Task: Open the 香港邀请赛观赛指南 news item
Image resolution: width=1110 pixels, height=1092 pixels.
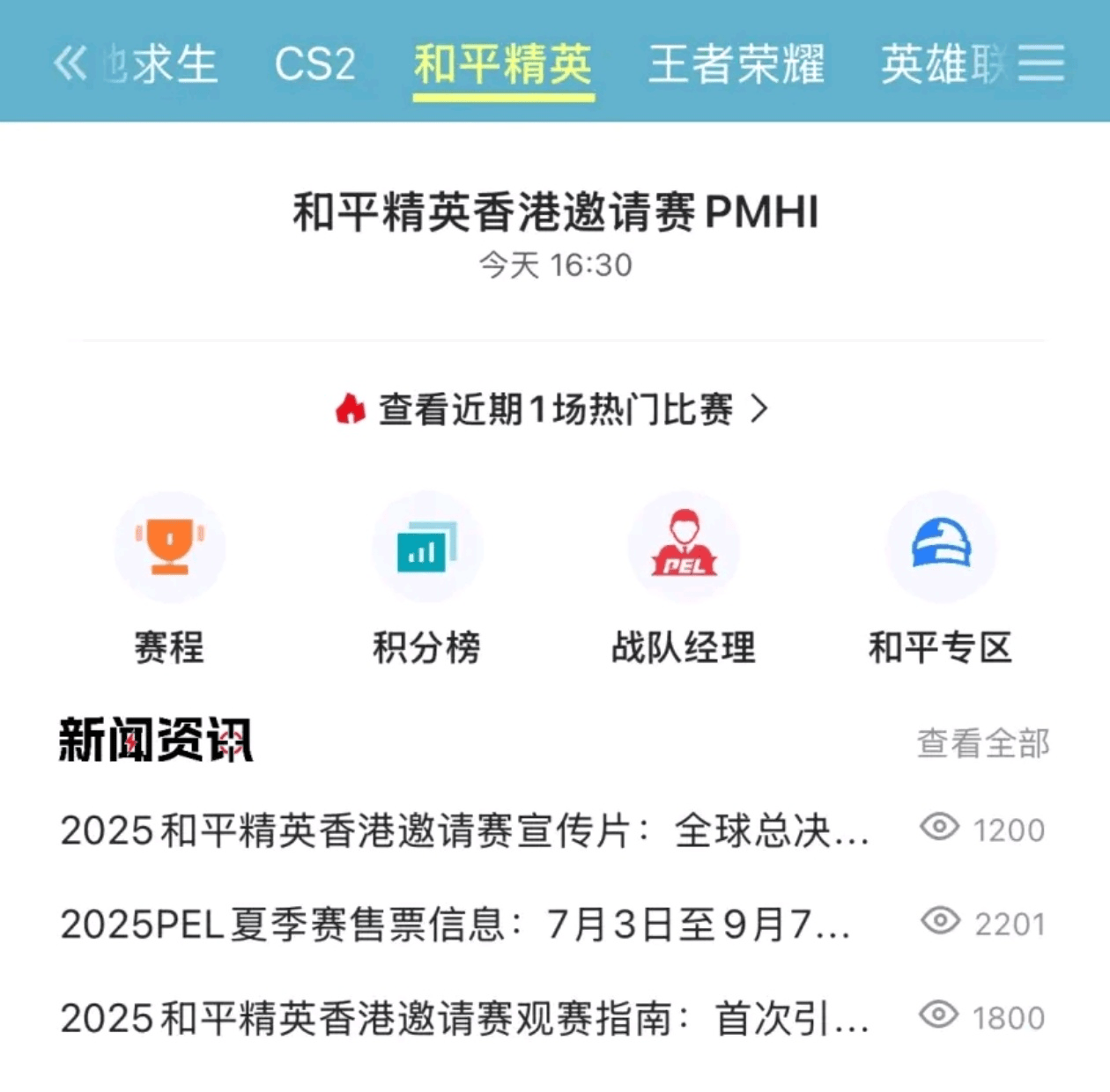Action: (x=464, y=1019)
